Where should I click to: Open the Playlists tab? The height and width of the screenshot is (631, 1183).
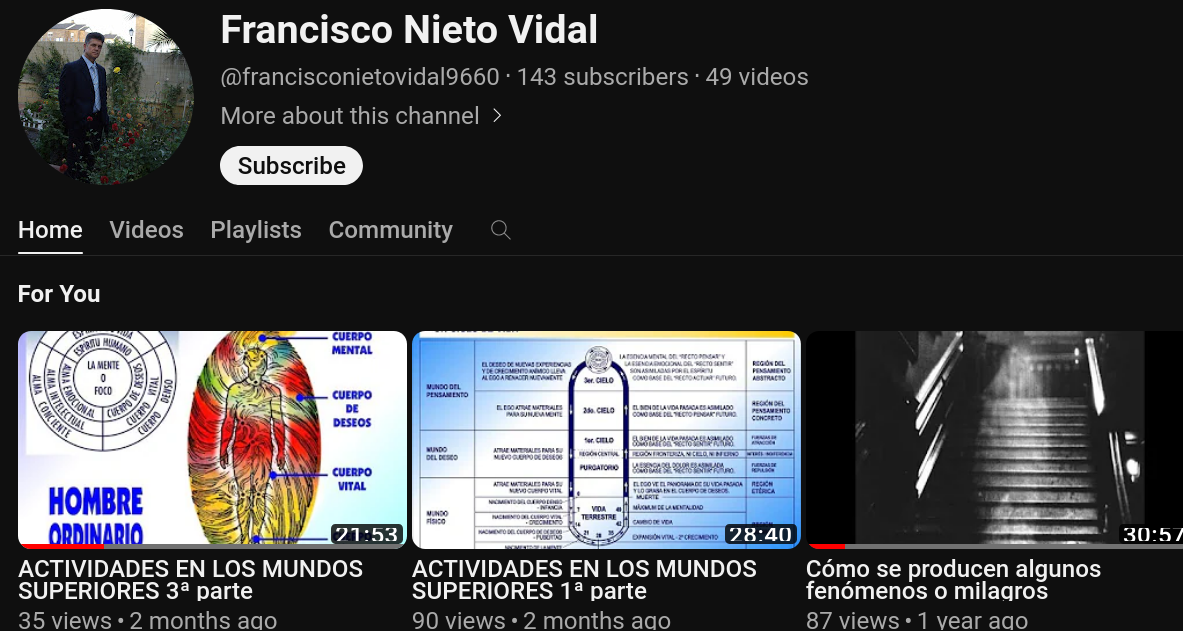click(256, 230)
